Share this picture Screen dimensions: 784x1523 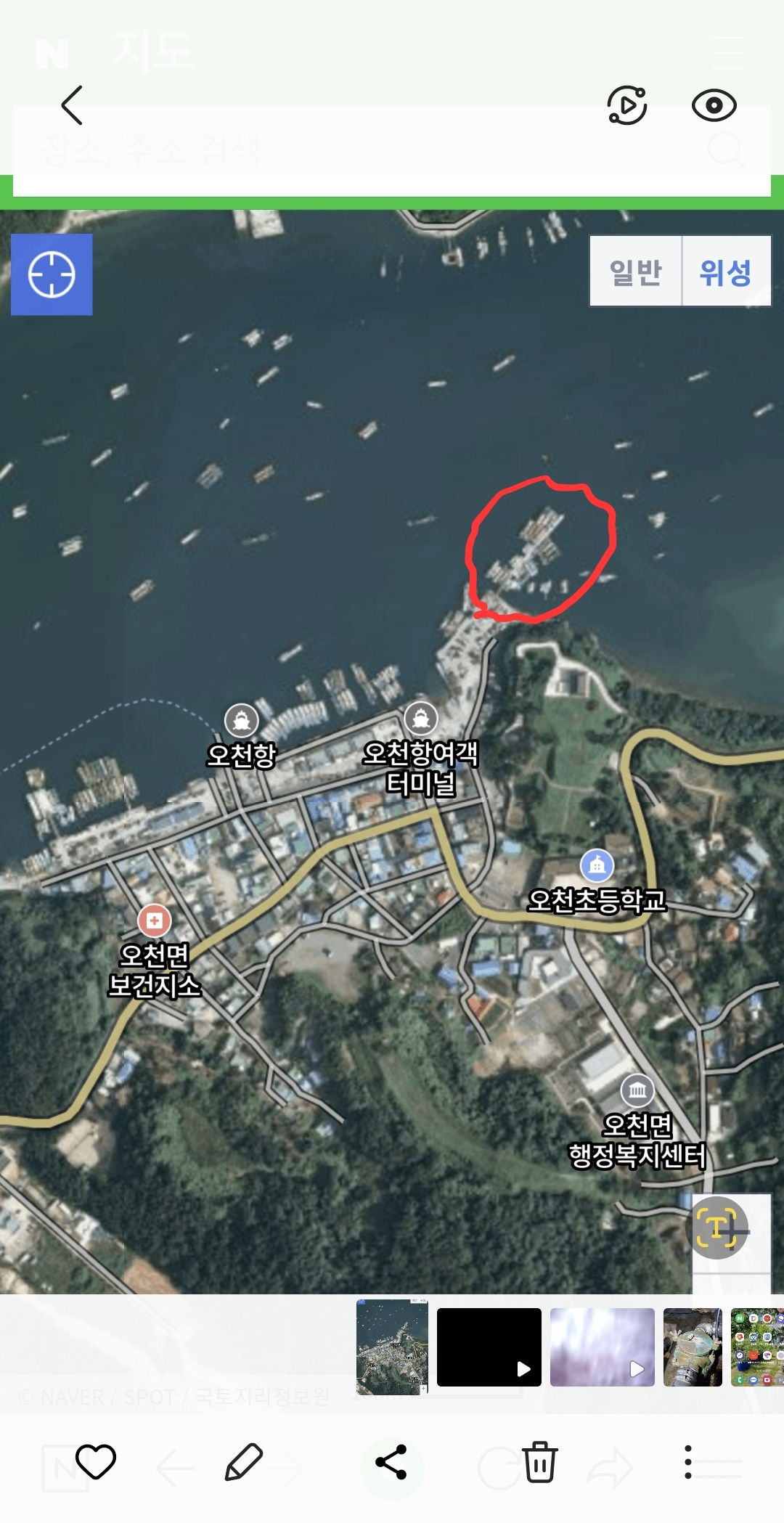pyautogui.click(x=391, y=1461)
